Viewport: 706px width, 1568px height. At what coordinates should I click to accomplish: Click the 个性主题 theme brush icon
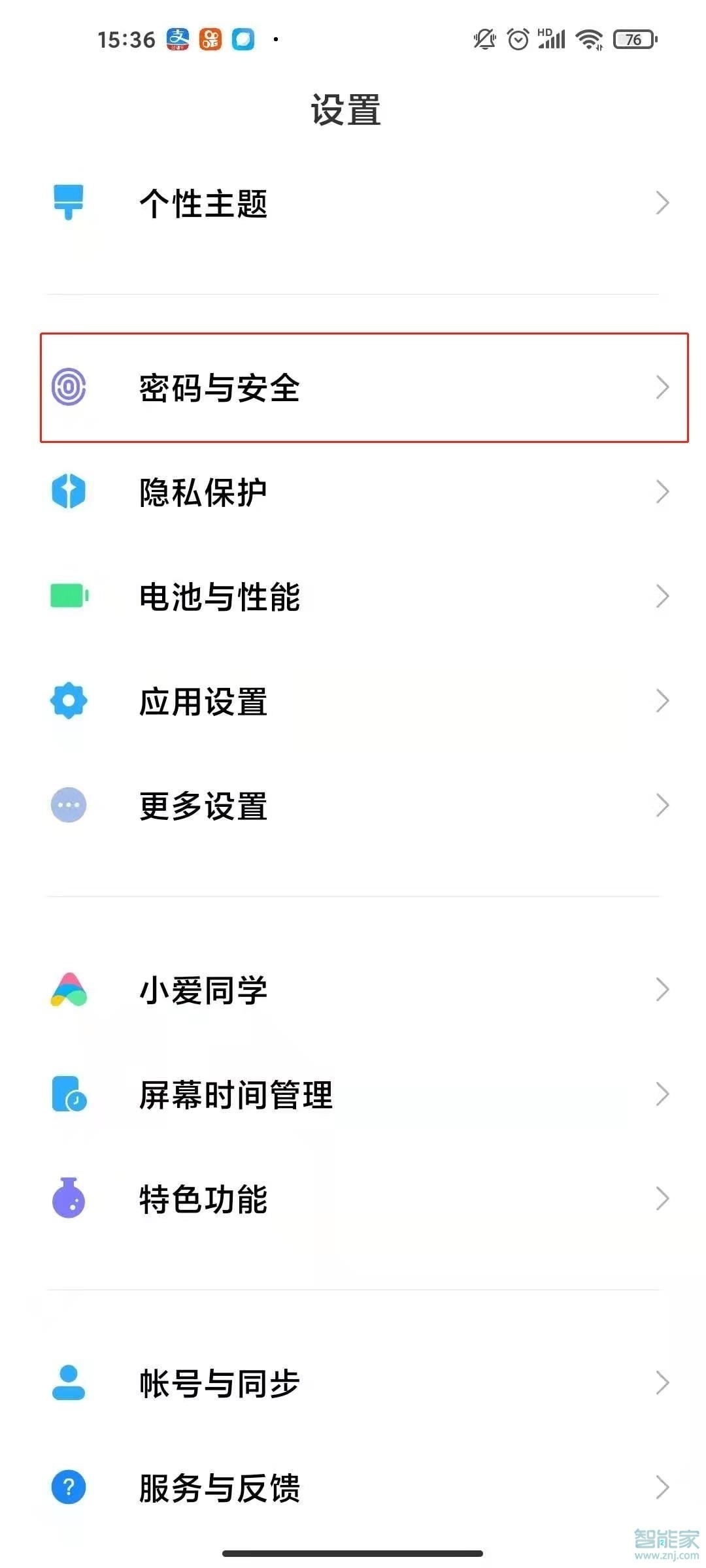point(68,204)
